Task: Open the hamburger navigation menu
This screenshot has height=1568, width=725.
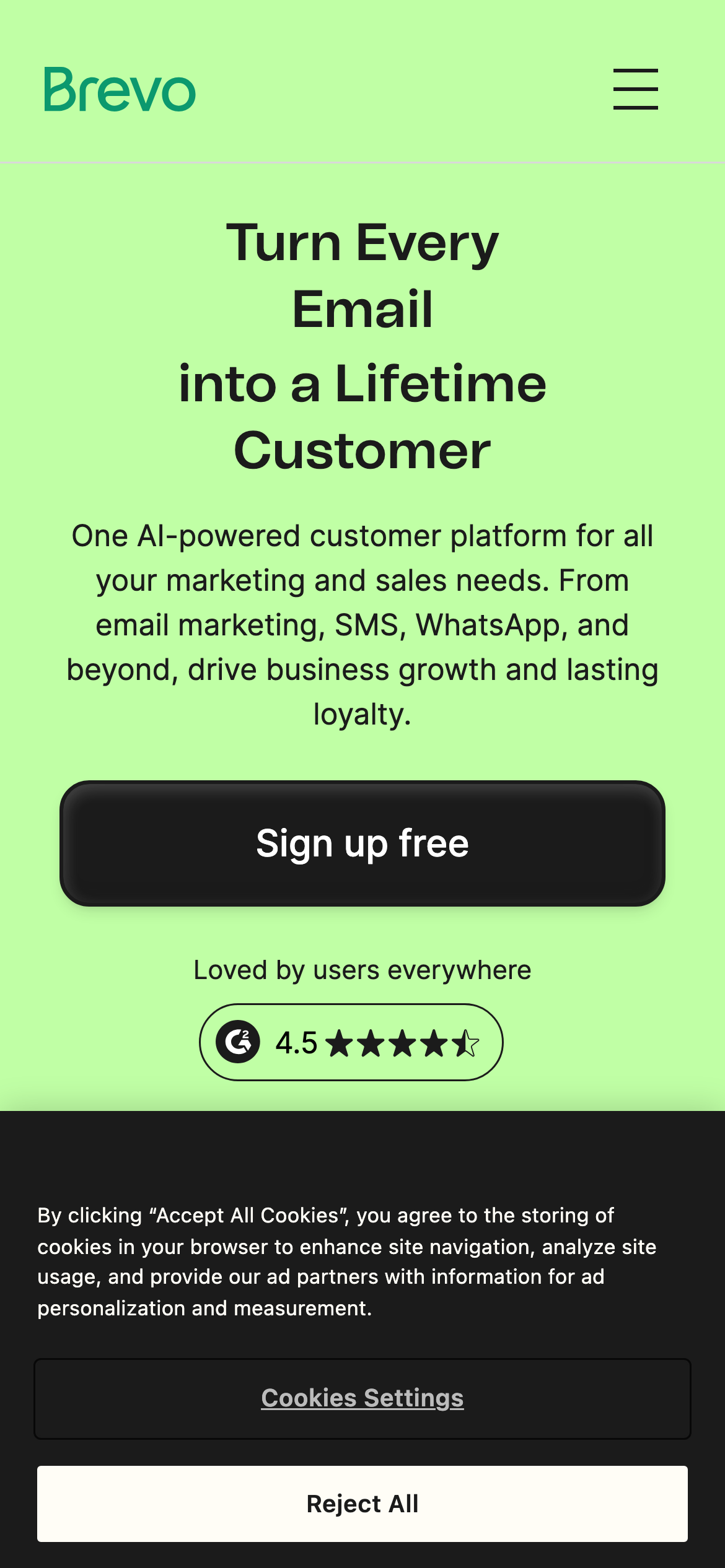Action: coord(635,89)
